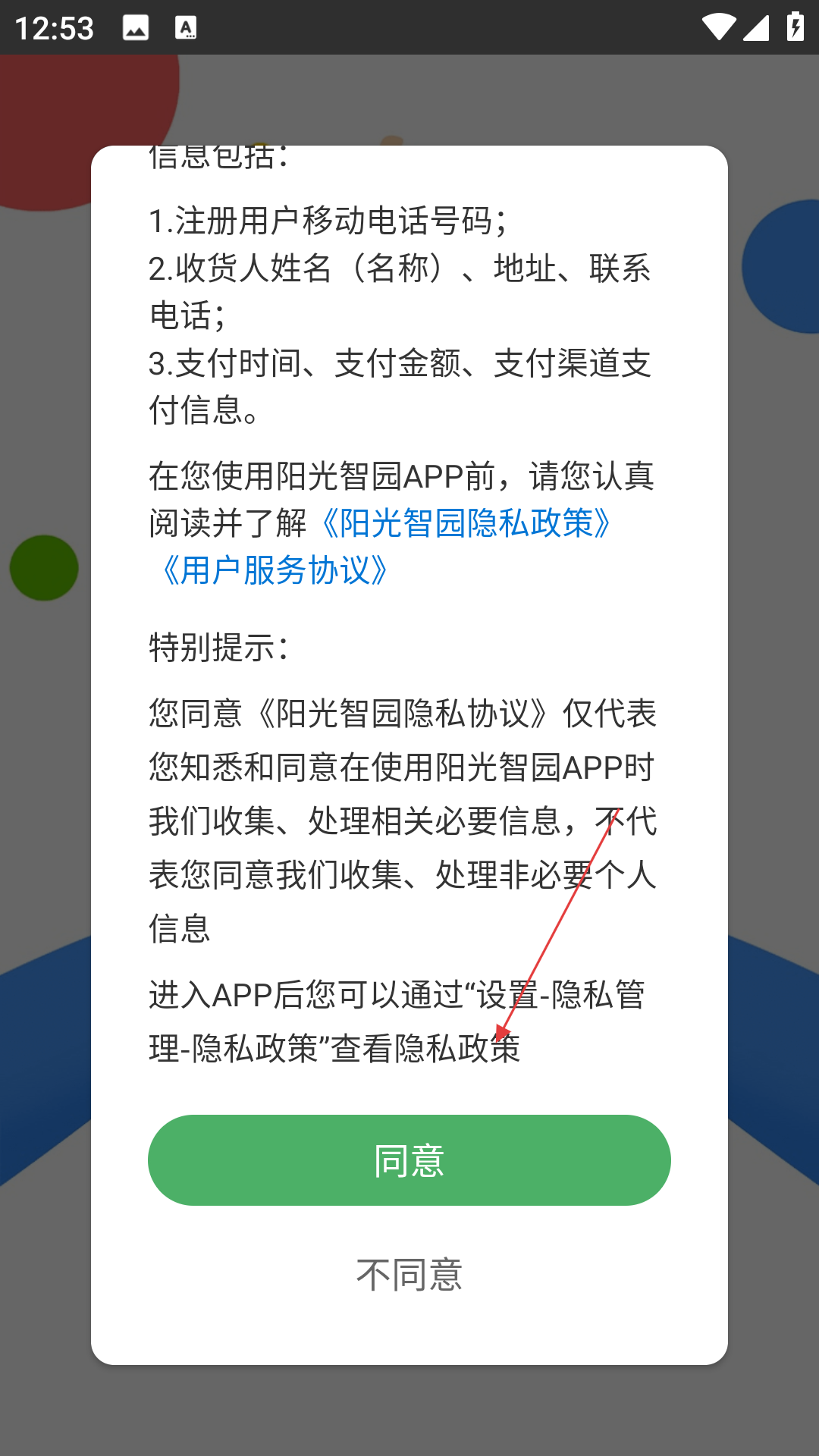Decline with the 不同意 option
Viewport: 819px width, 1456px height.
(409, 1275)
